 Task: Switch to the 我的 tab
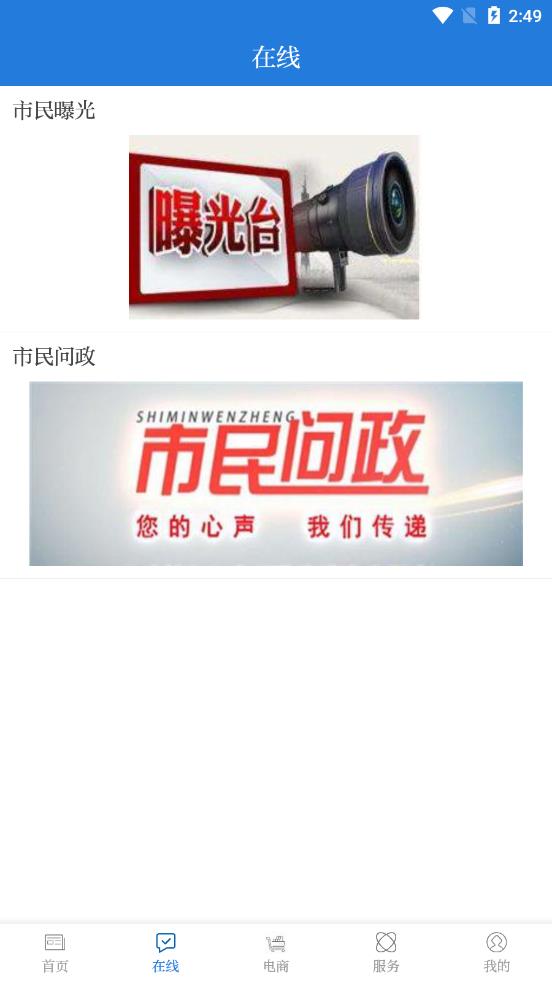497,953
